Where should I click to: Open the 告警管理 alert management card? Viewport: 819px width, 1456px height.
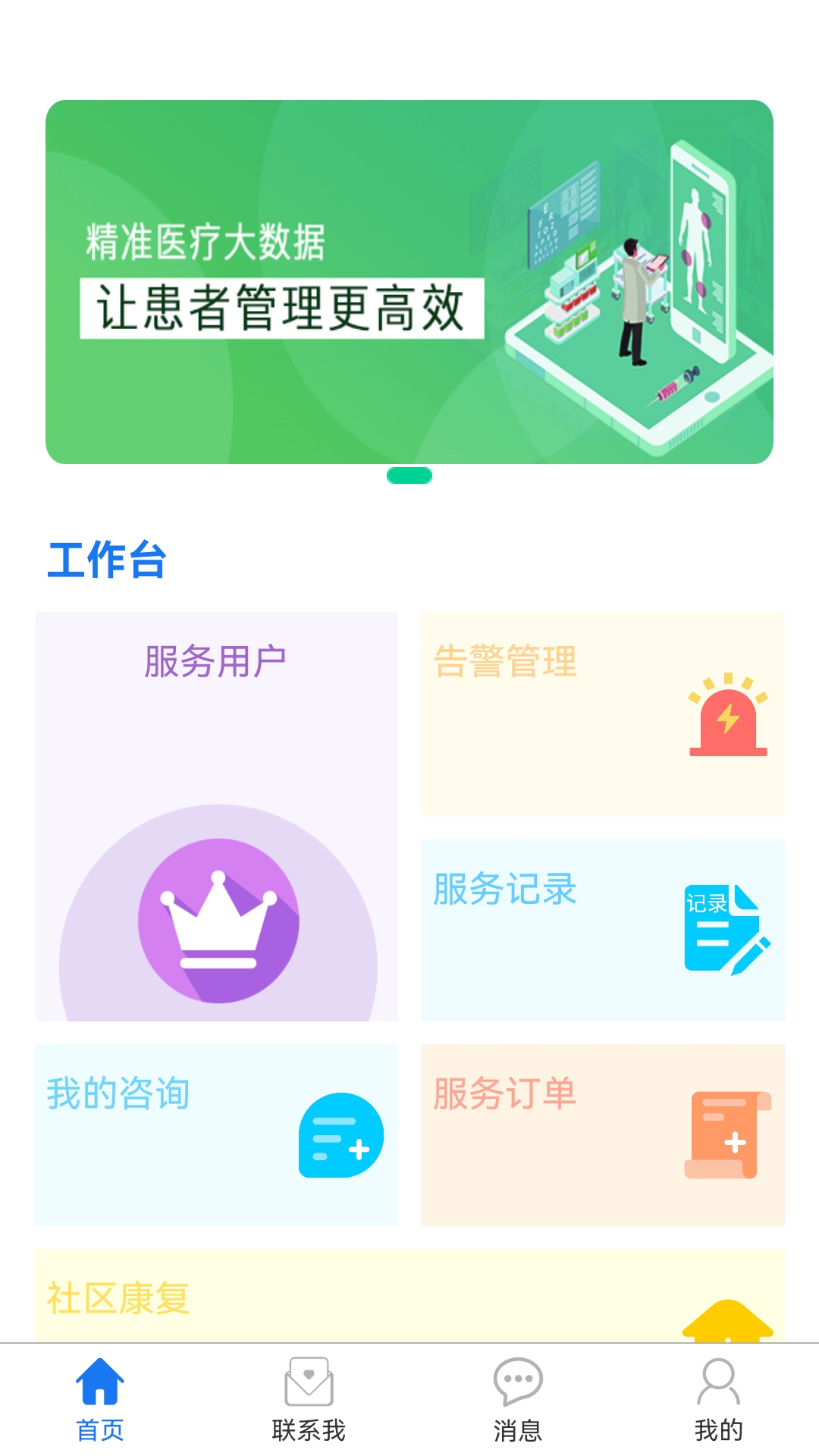click(603, 713)
